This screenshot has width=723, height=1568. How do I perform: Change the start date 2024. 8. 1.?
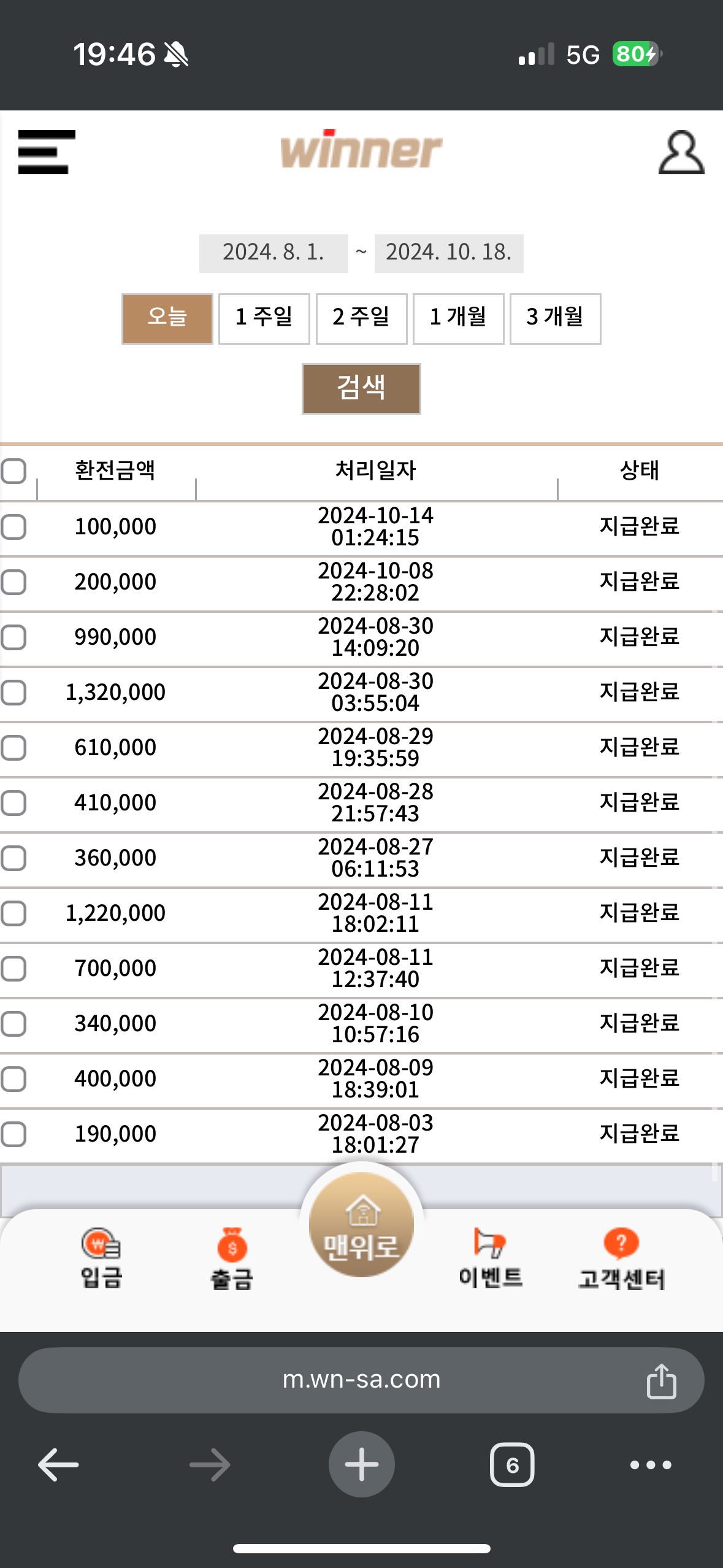coord(274,253)
